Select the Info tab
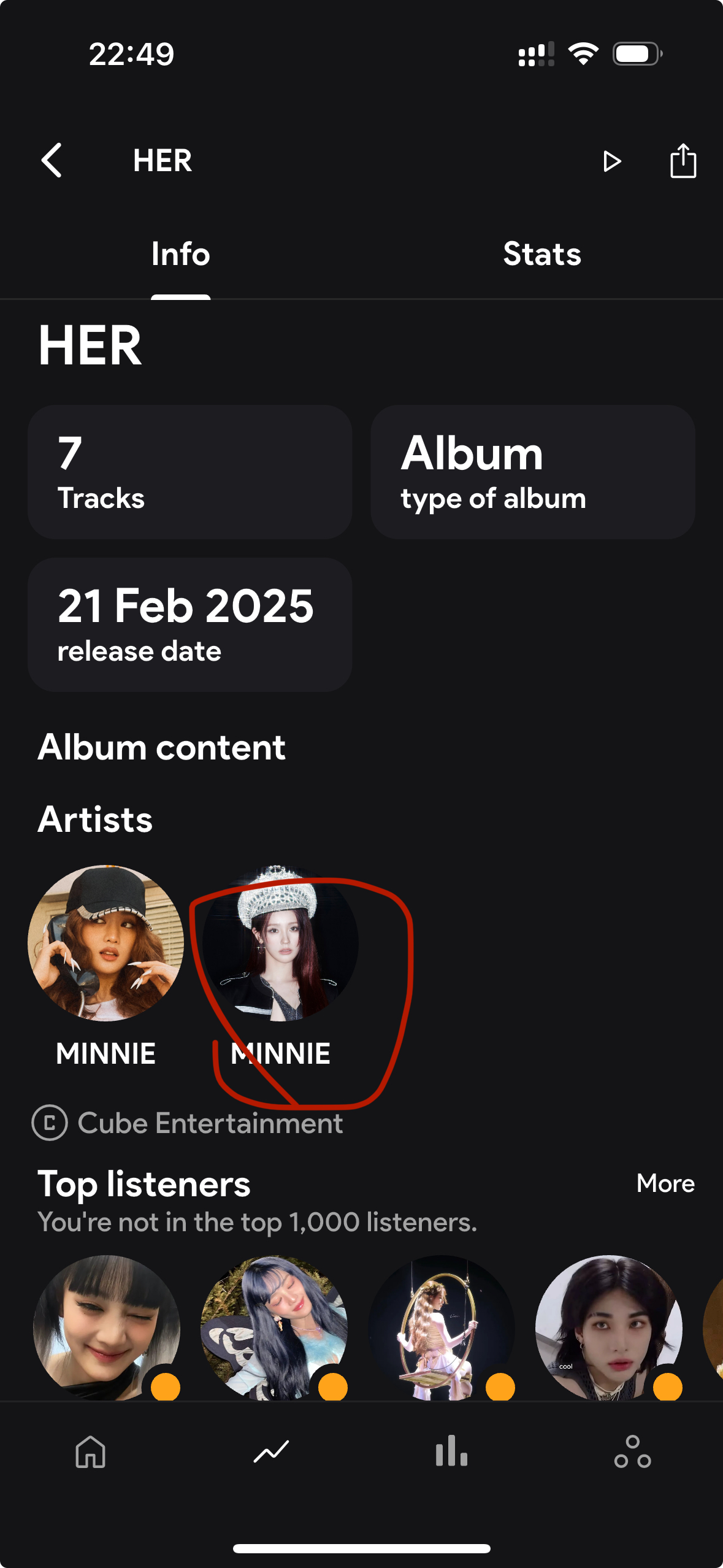 click(180, 254)
